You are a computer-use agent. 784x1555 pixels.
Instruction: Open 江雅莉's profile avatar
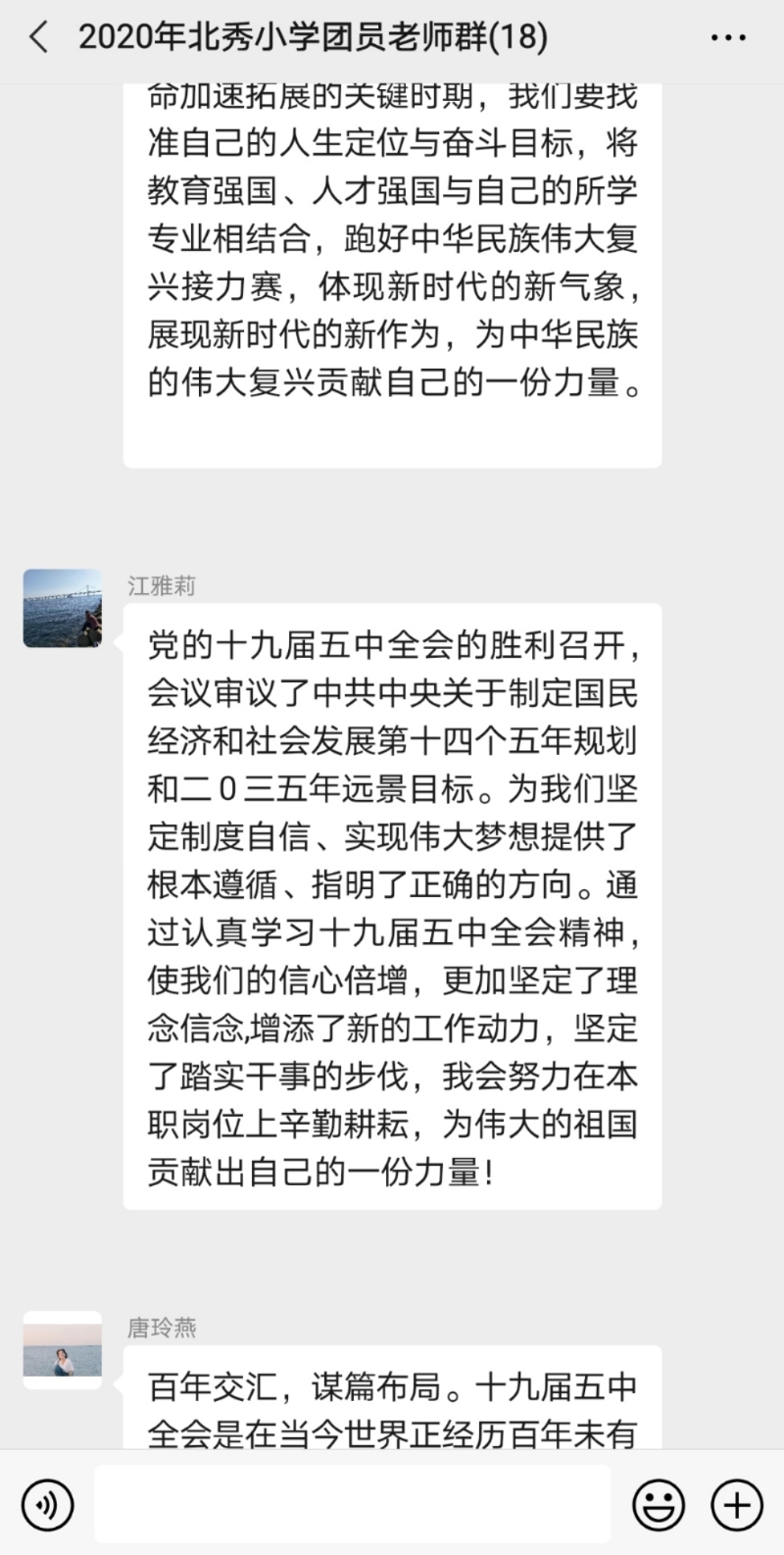tap(63, 608)
